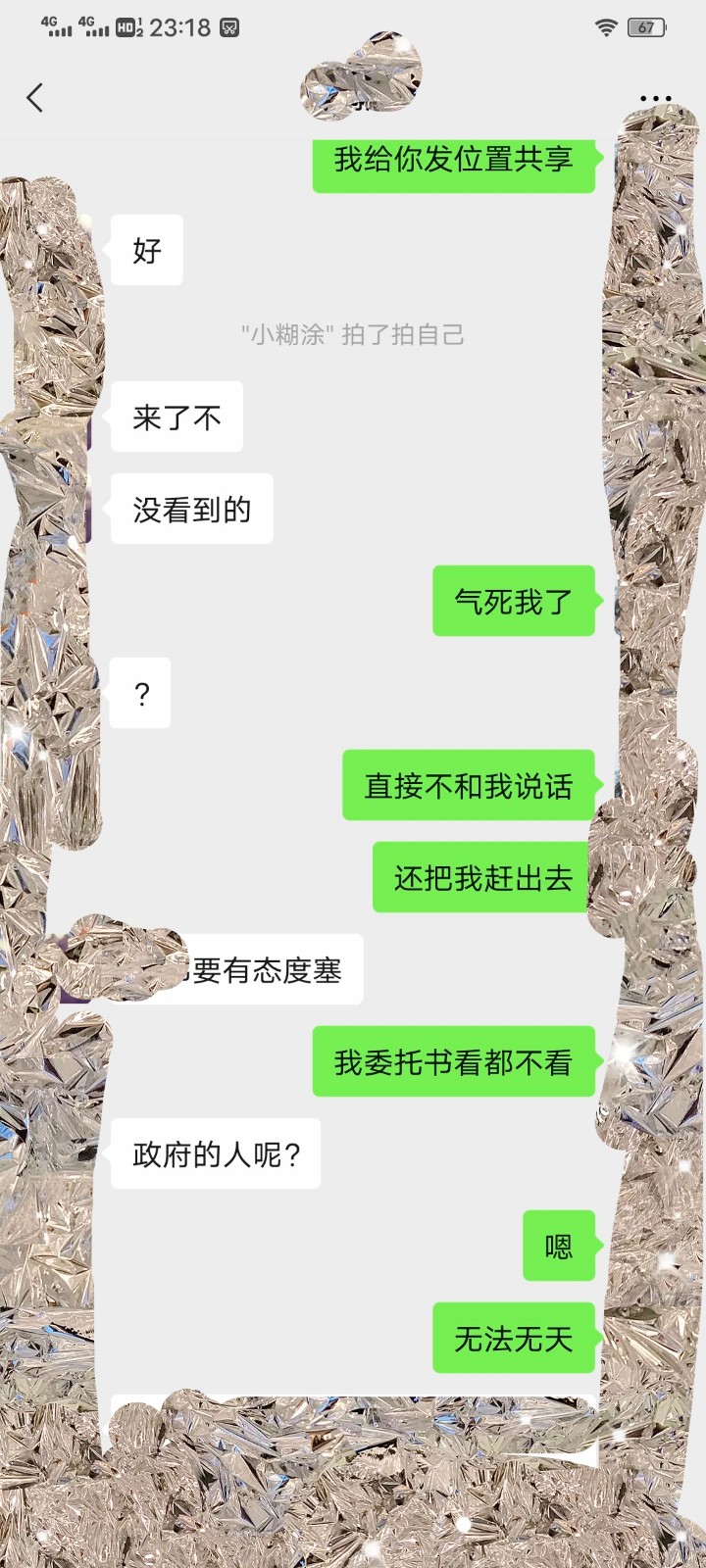
Task: Open the three-dot chat info menu
Action: [x=655, y=99]
